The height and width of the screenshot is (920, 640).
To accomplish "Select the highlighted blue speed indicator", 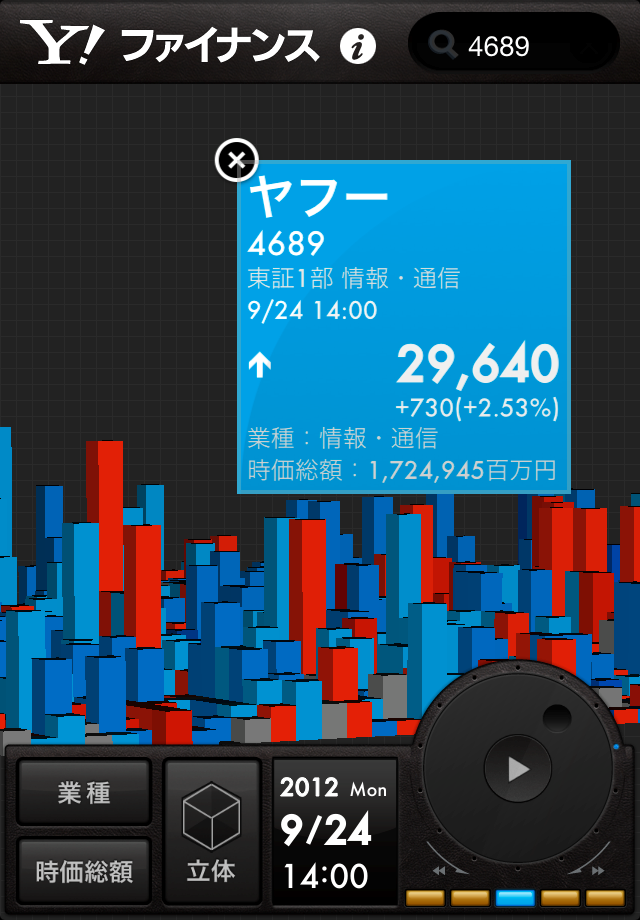I will click(x=515, y=897).
